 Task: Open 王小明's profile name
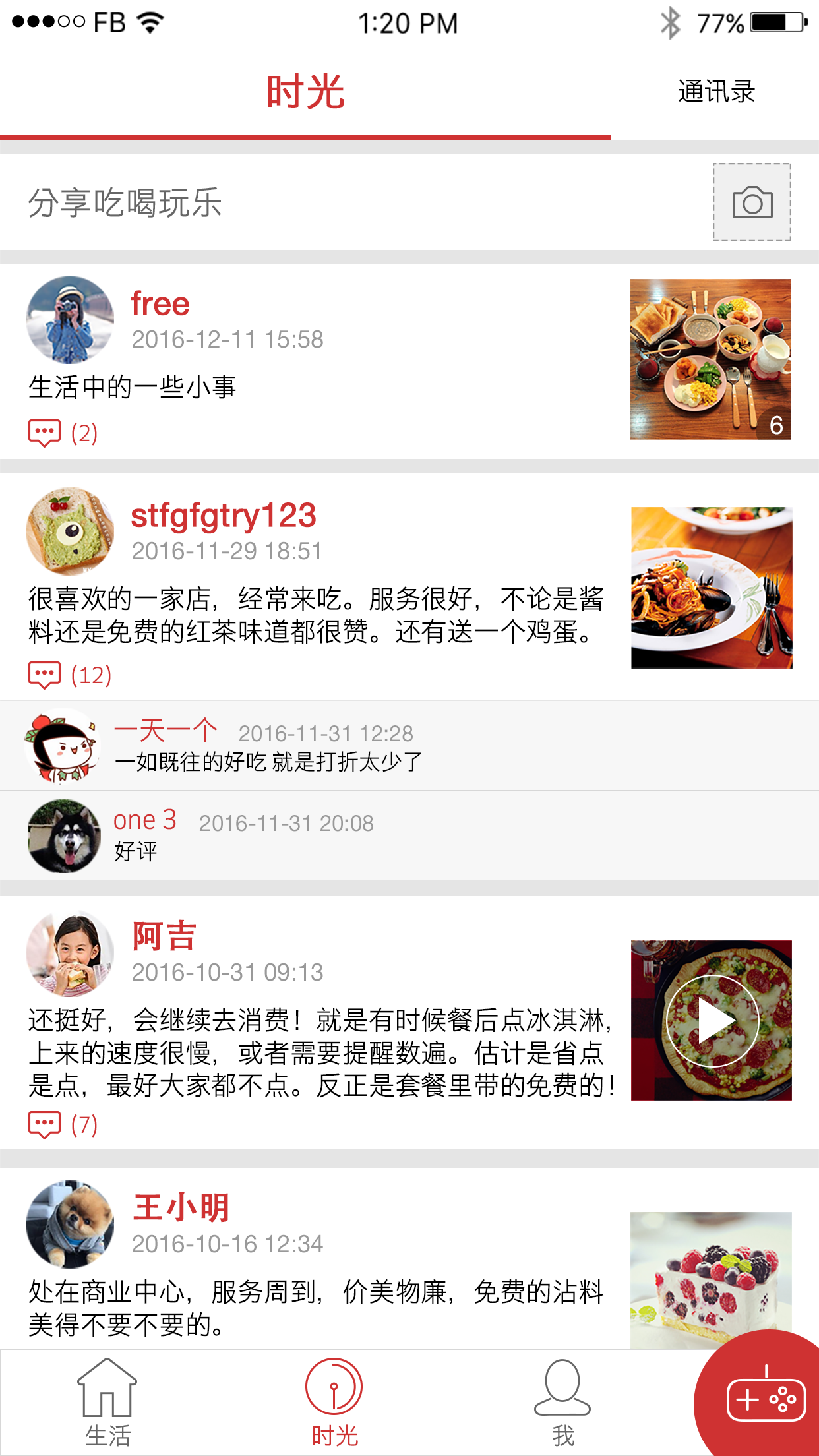[x=181, y=1207]
